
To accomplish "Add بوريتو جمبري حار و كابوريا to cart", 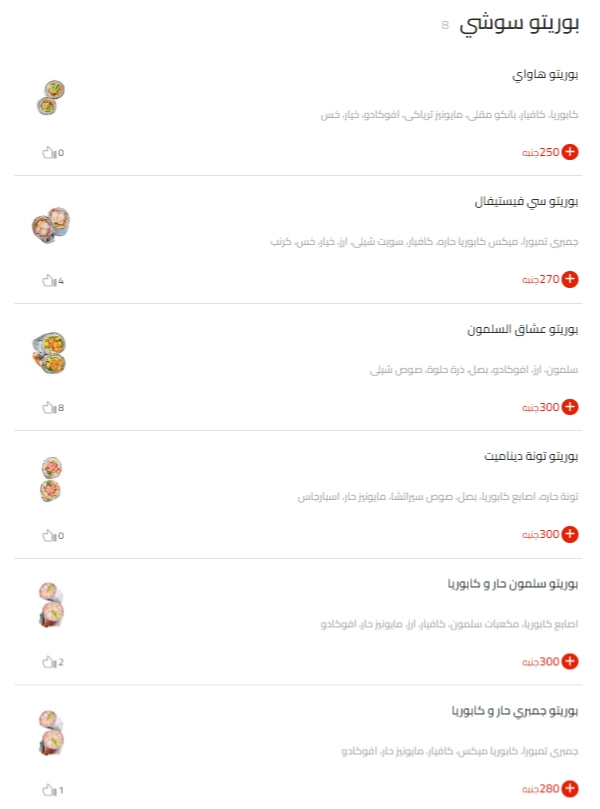I will [570, 789].
